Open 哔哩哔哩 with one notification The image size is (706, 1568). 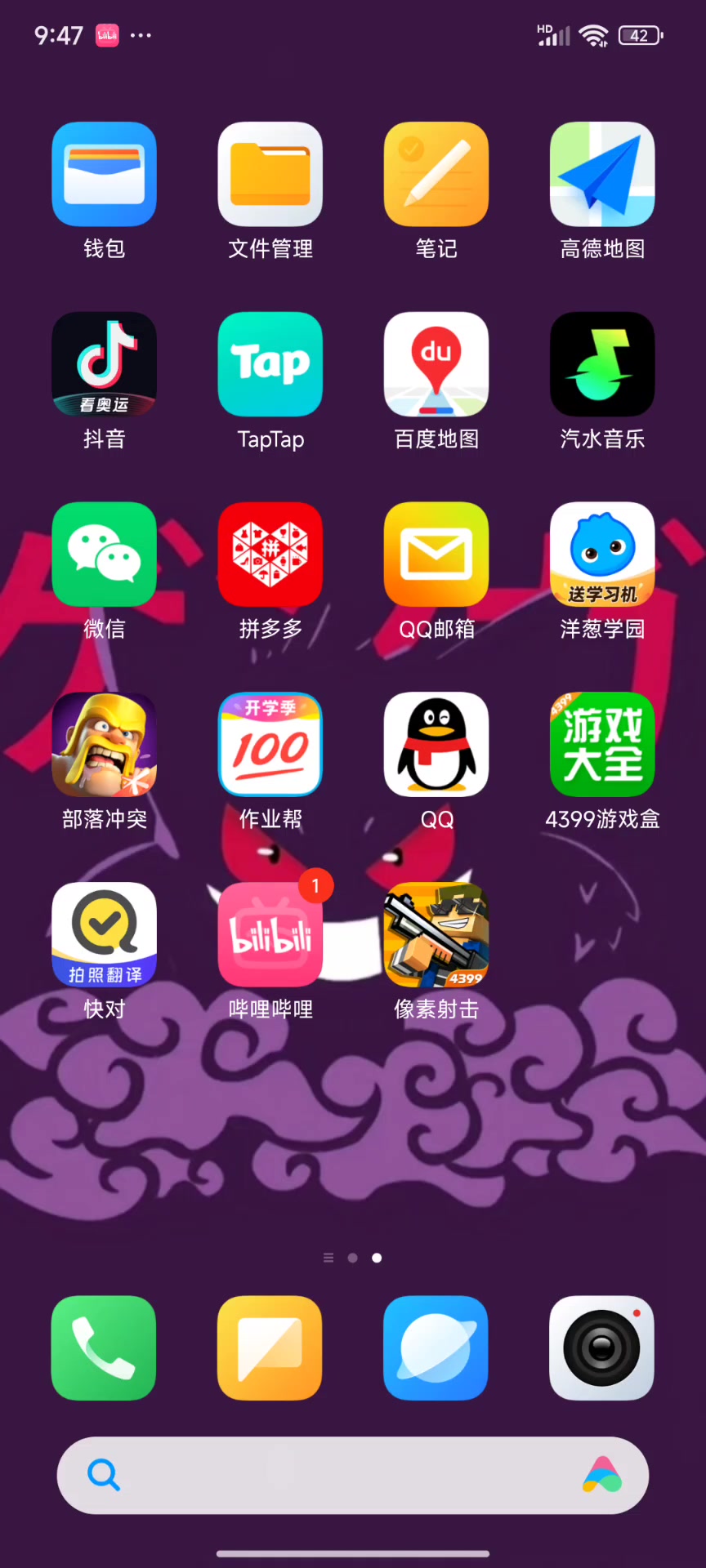(x=270, y=935)
